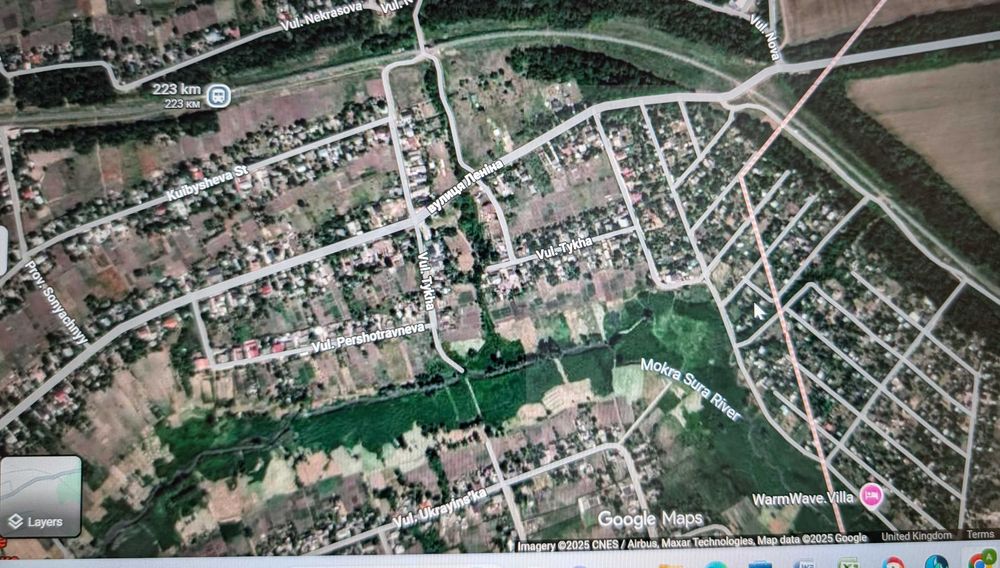Select the 223 km train station marker
Screen dimensions: 1000x568
pos(219,95)
